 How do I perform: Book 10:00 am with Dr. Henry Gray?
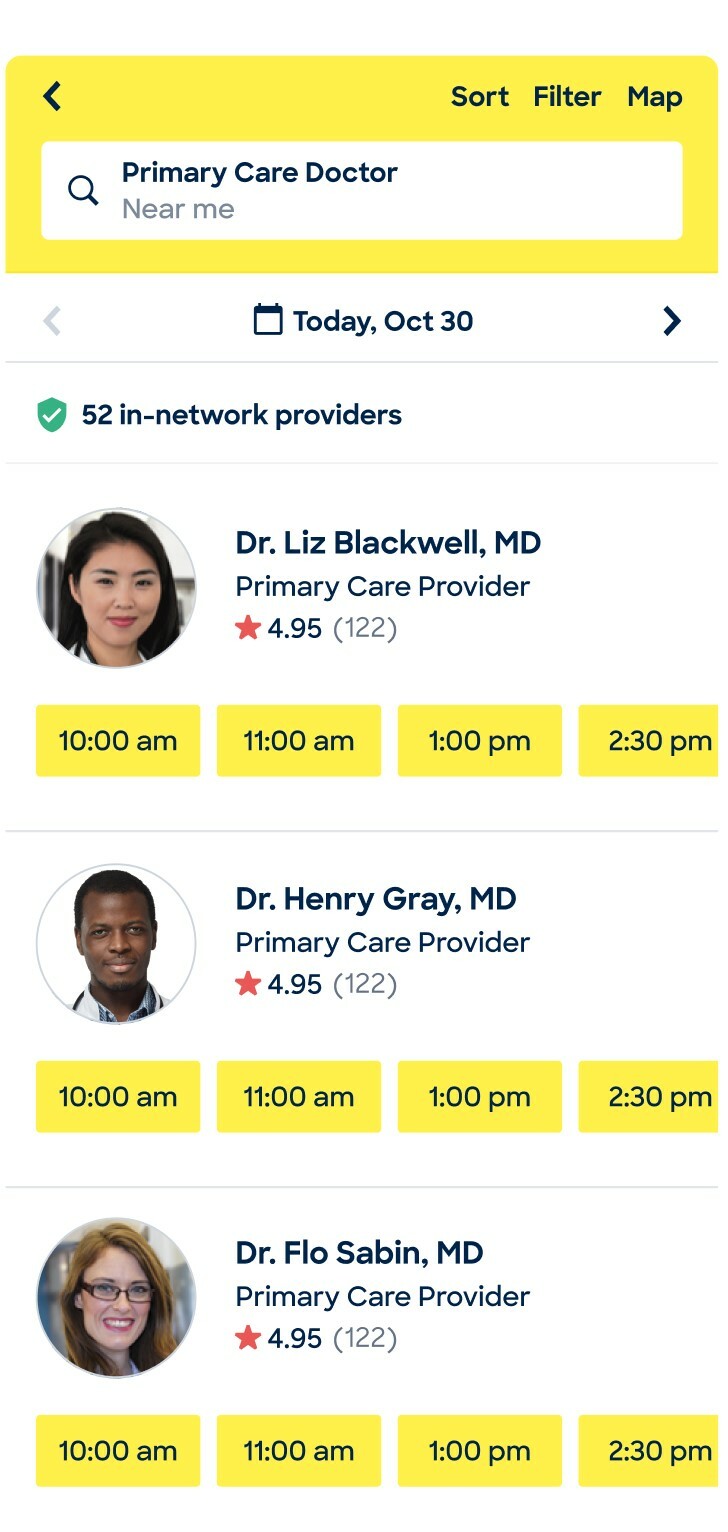pyautogui.click(x=118, y=1096)
